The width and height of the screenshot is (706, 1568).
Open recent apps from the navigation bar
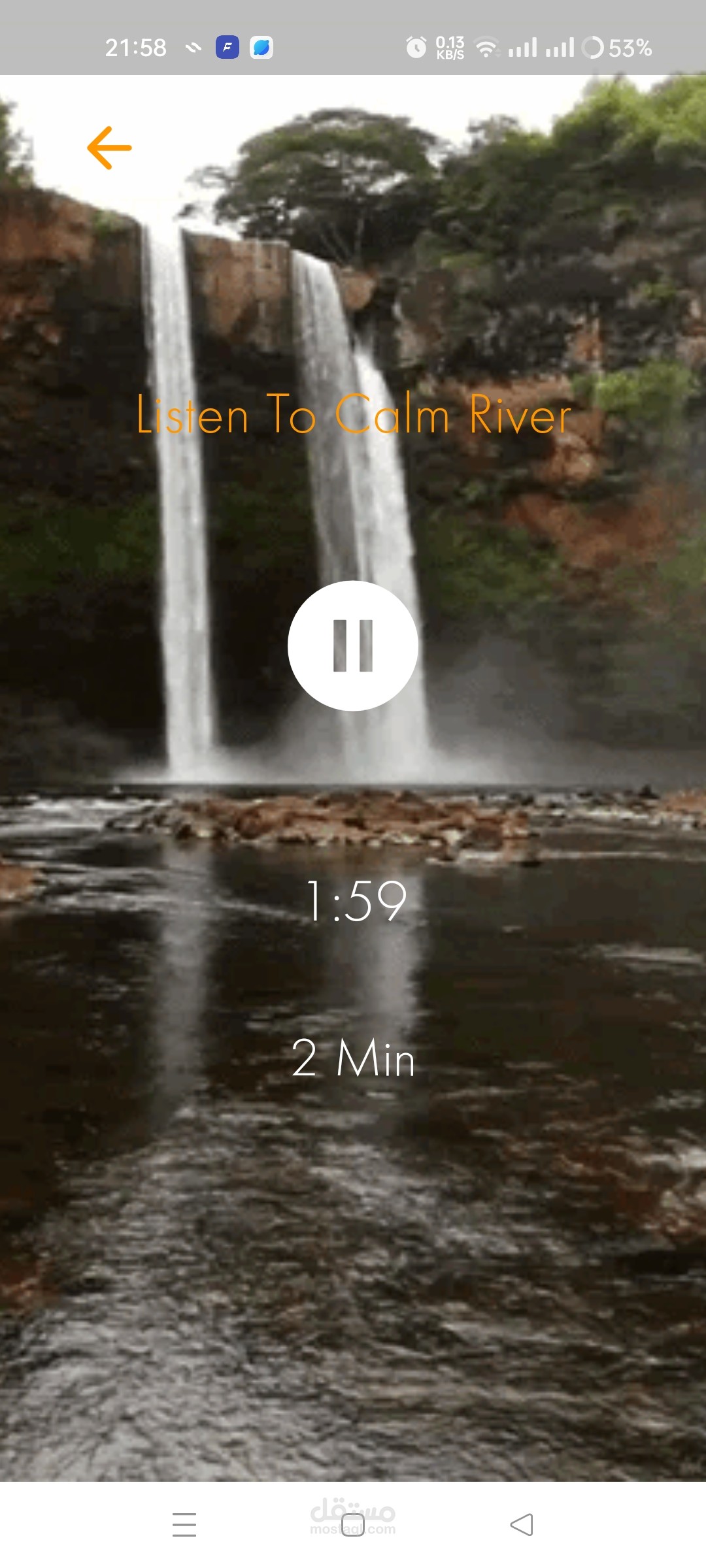pos(184,1525)
